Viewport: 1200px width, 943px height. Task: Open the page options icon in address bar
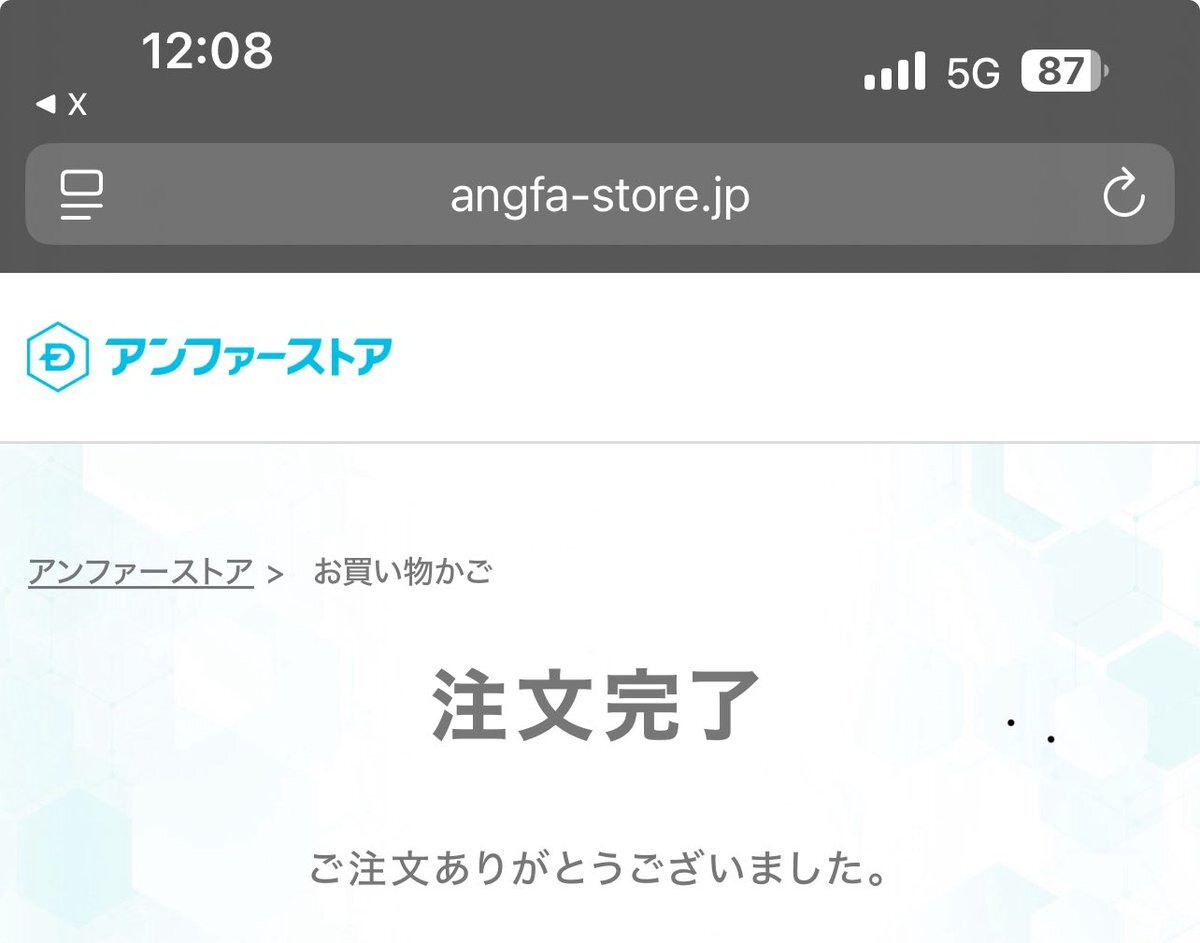tap(82, 194)
